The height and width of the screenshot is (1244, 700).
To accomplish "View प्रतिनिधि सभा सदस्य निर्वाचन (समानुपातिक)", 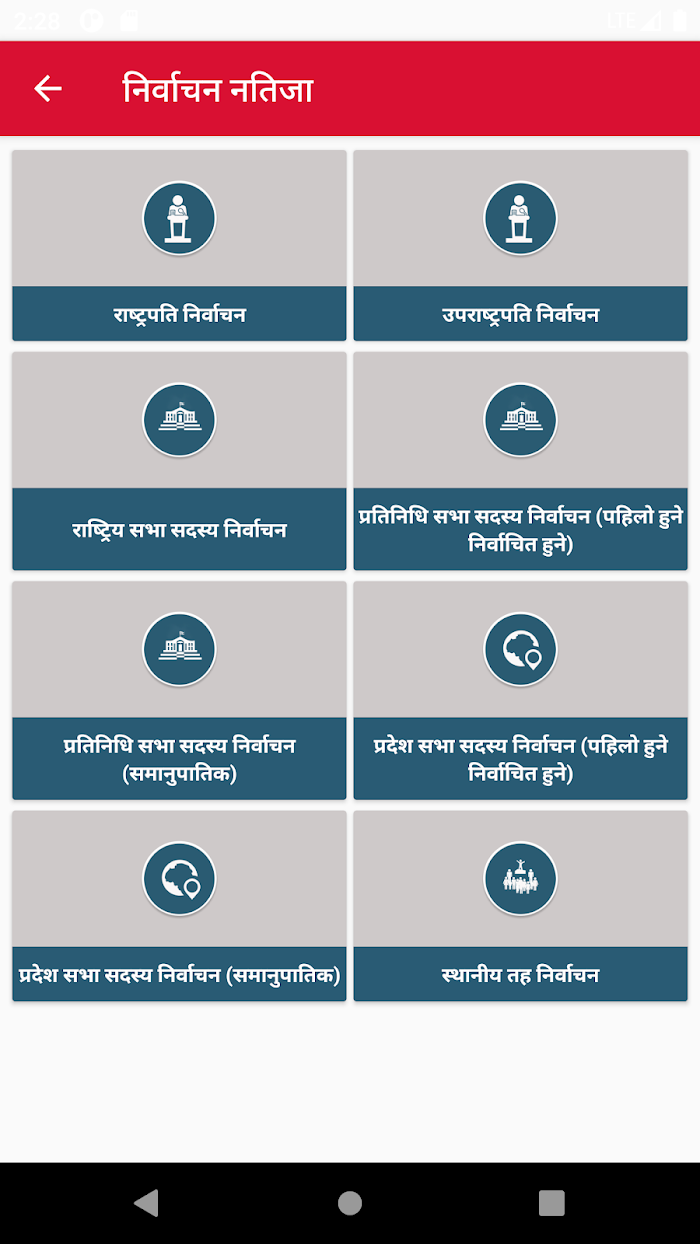I will [x=179, y=691].
